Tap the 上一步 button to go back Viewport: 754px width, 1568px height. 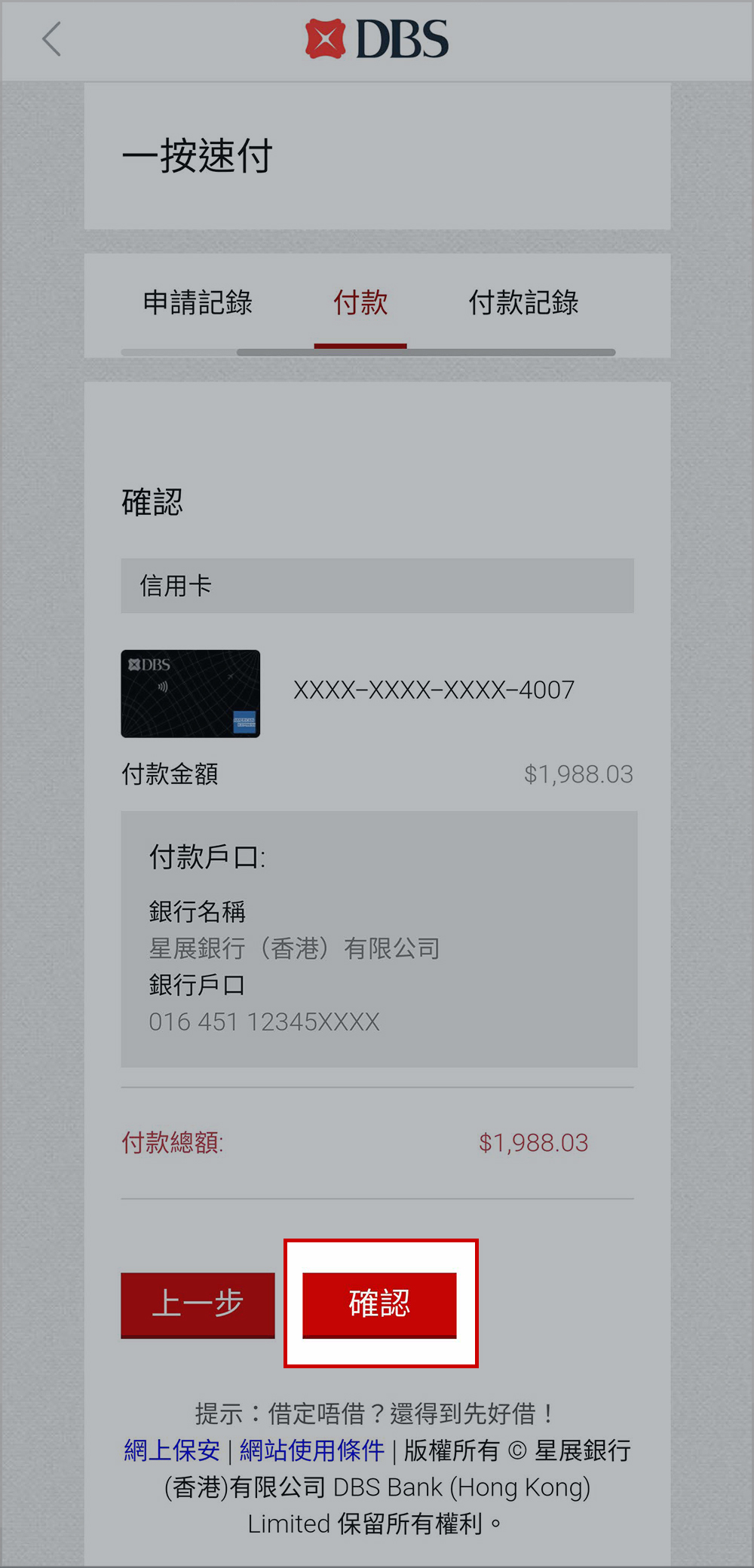(x=198, y=1304)
